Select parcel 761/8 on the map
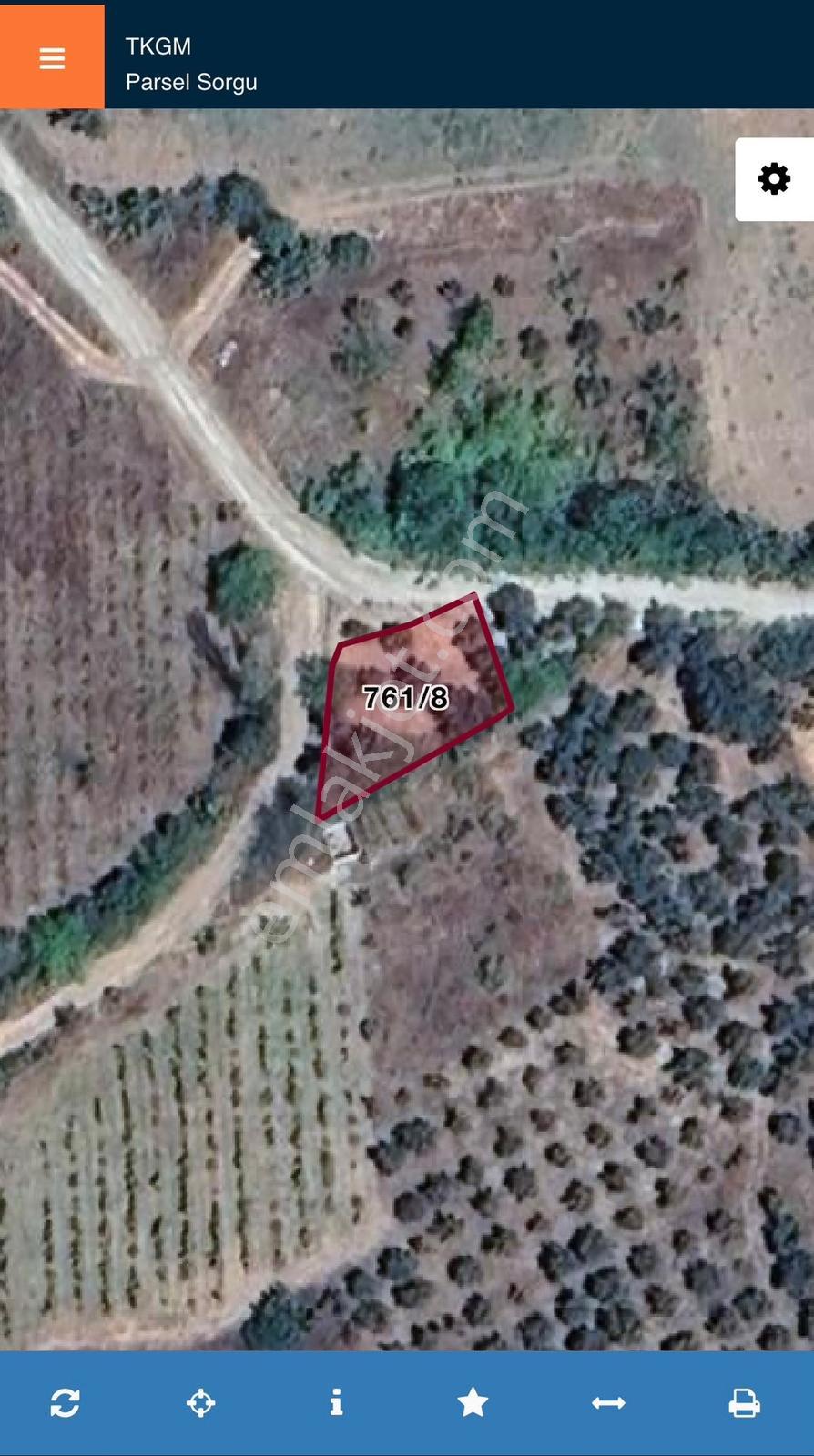 pos(406,698)
